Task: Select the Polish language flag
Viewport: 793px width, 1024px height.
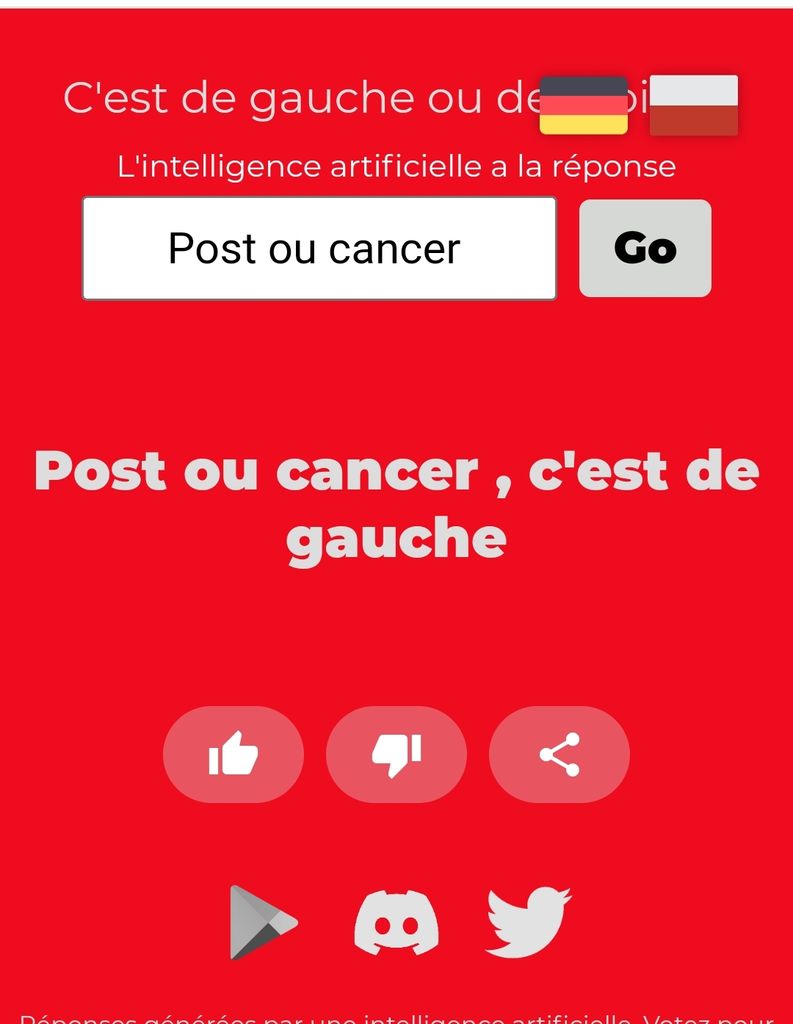Action: pos(694,105)
